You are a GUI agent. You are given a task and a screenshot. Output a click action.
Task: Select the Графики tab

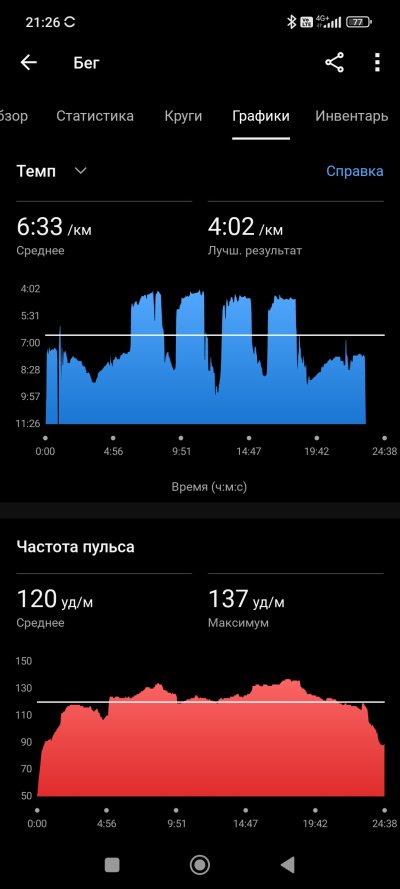coord(261,116)
